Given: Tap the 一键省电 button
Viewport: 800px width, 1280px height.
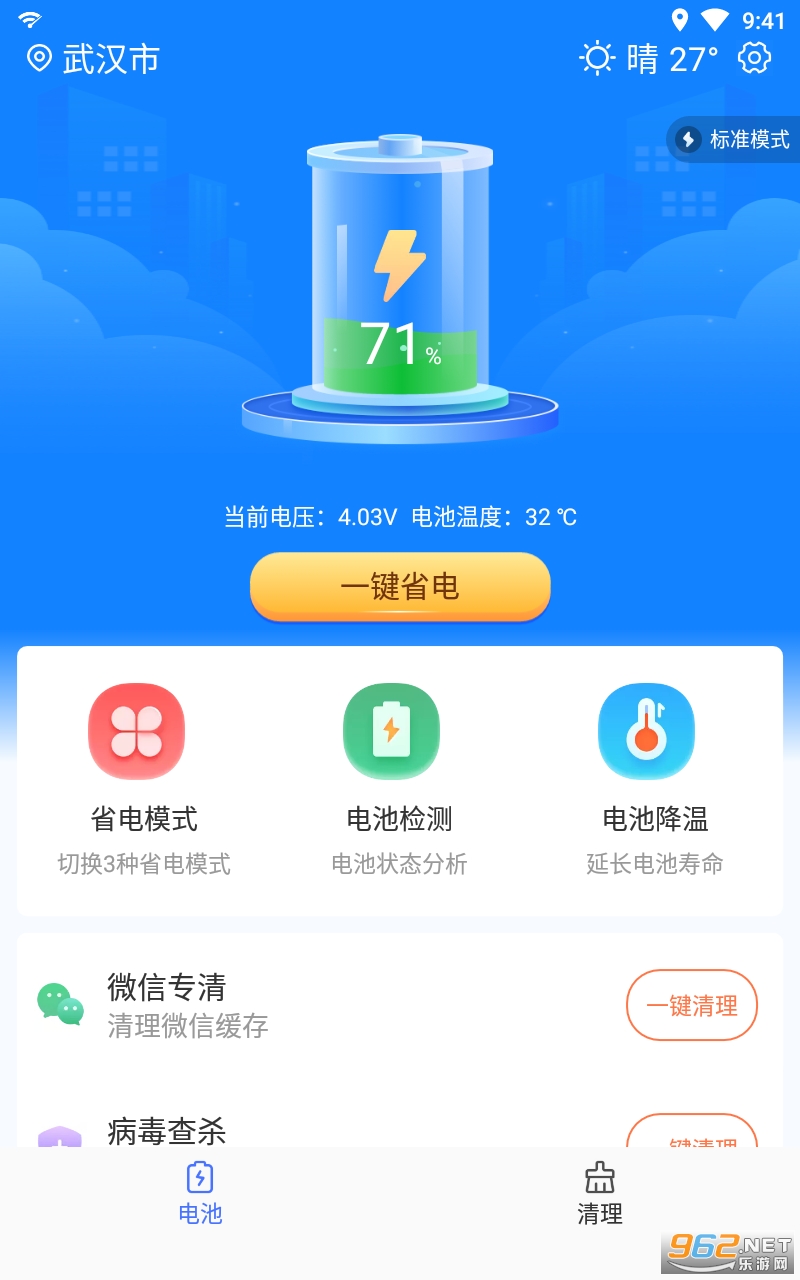Looking at the screenshot, I should pos(400,586).
